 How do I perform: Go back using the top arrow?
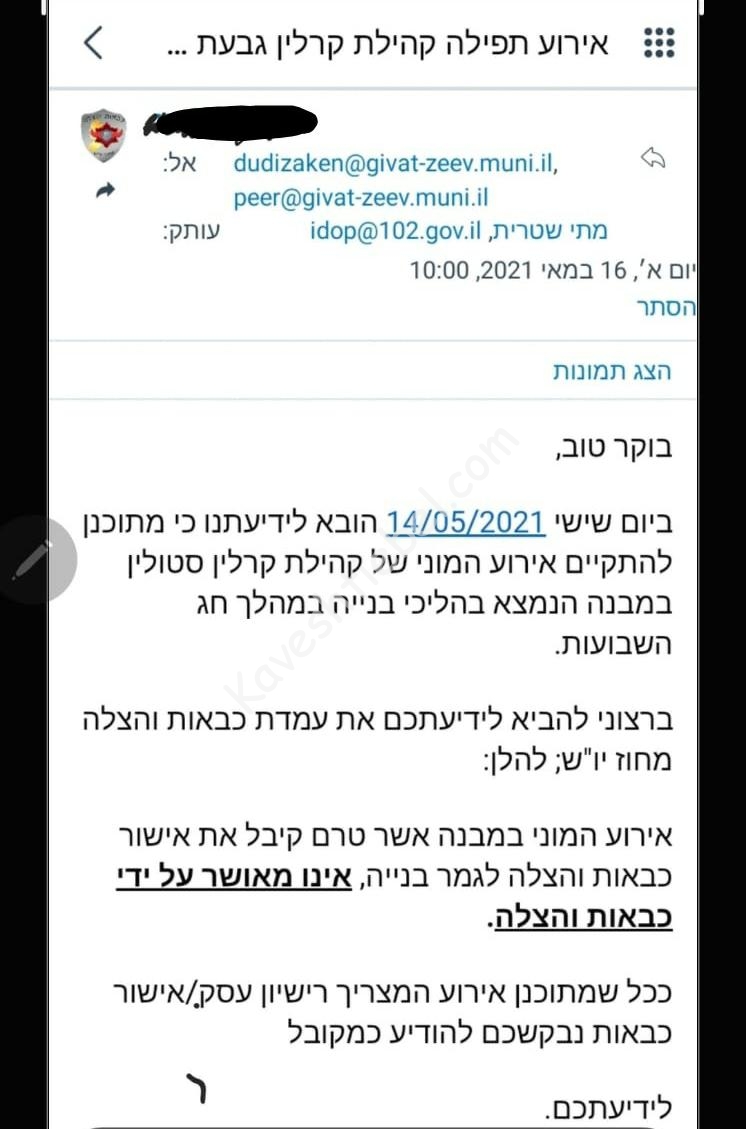point(93,44)
